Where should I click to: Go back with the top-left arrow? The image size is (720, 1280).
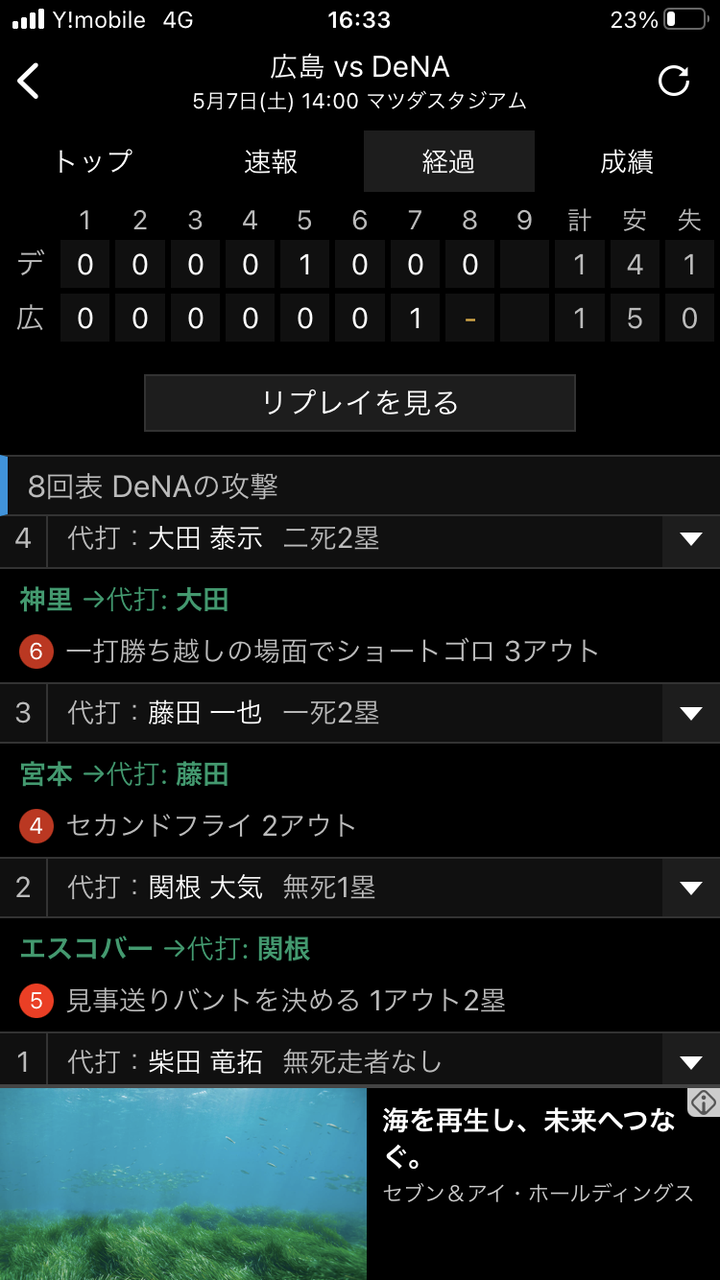tap(29, 81)
